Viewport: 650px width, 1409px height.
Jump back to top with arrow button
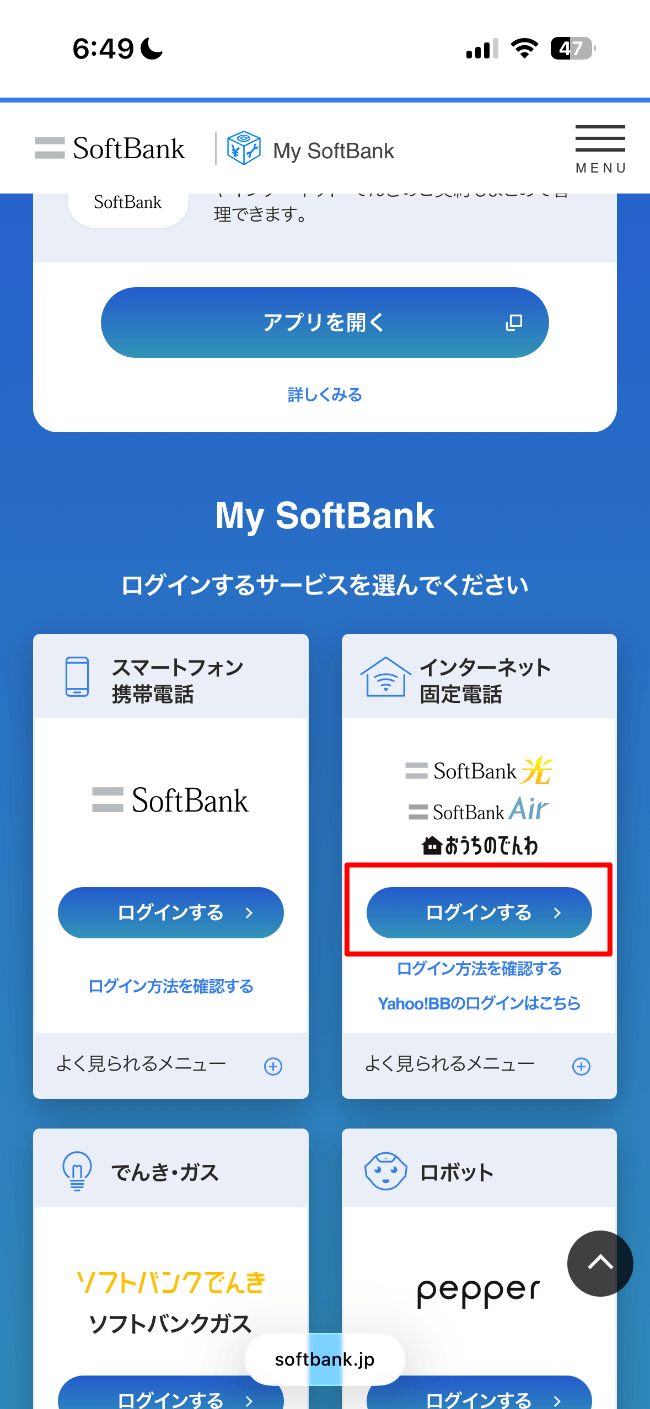tap(600, 1263)
